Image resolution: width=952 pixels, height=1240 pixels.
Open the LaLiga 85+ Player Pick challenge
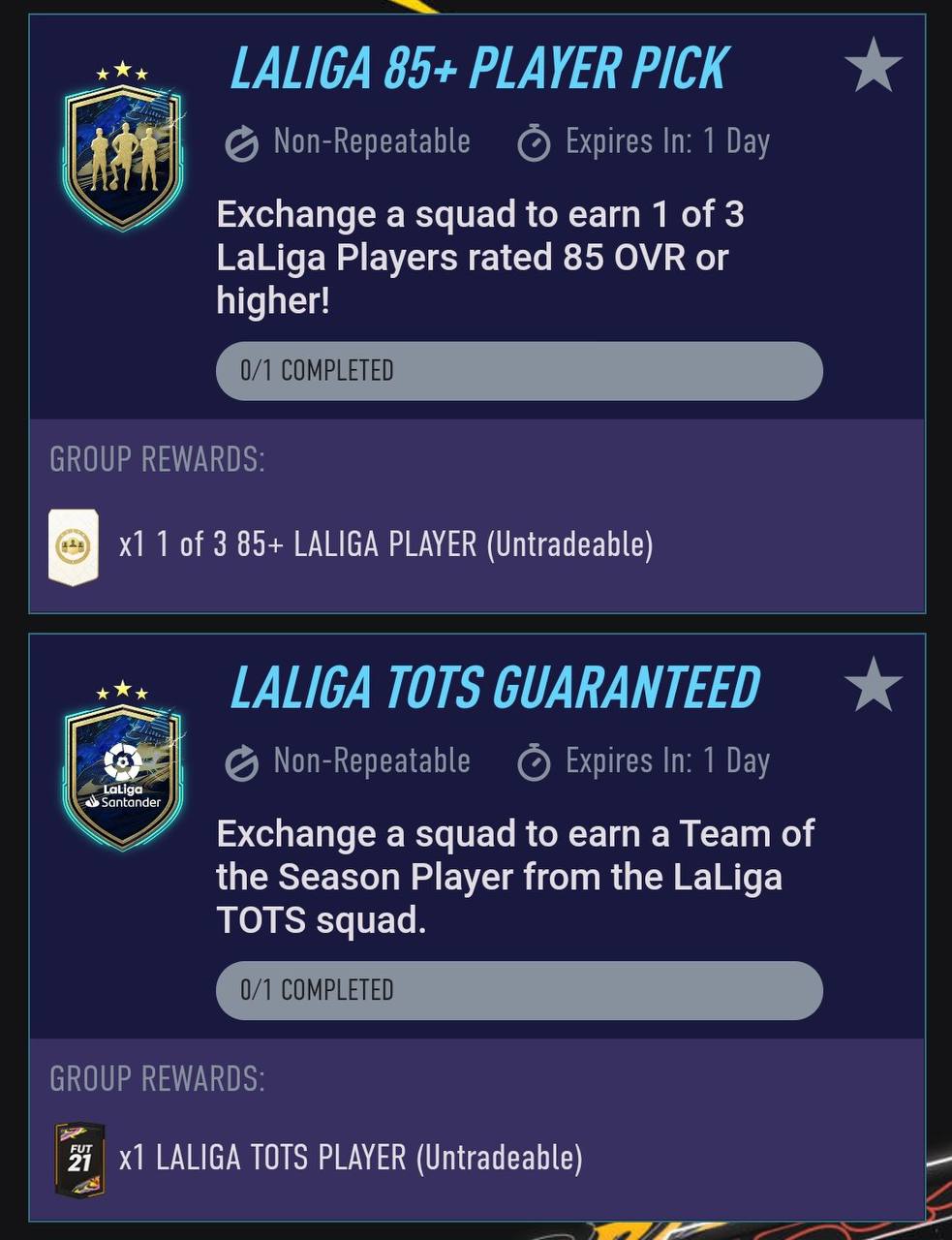pyautogui.click(x=478, y=68)
